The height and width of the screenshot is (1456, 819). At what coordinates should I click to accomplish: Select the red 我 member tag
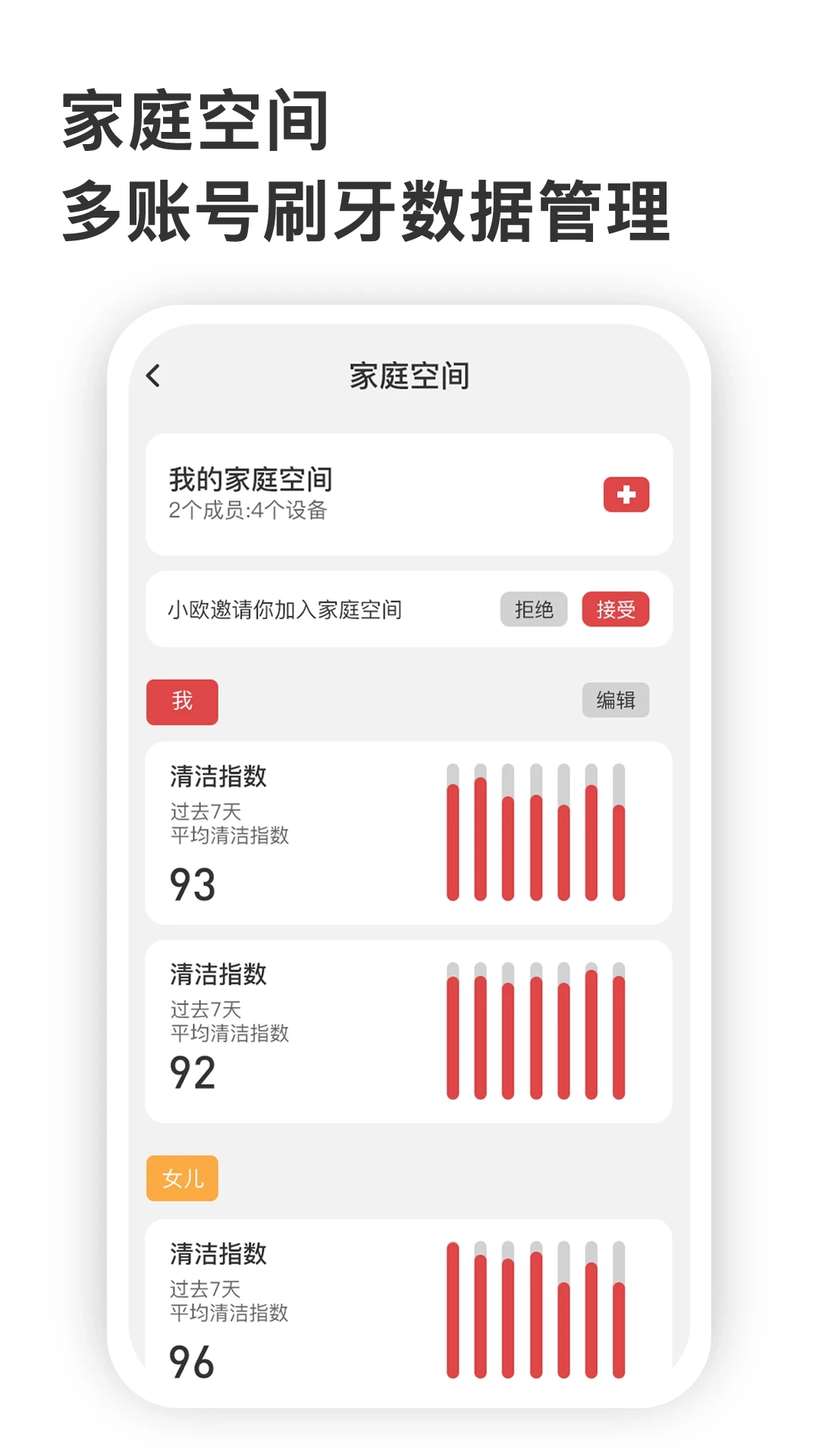[x=181, y=701]
